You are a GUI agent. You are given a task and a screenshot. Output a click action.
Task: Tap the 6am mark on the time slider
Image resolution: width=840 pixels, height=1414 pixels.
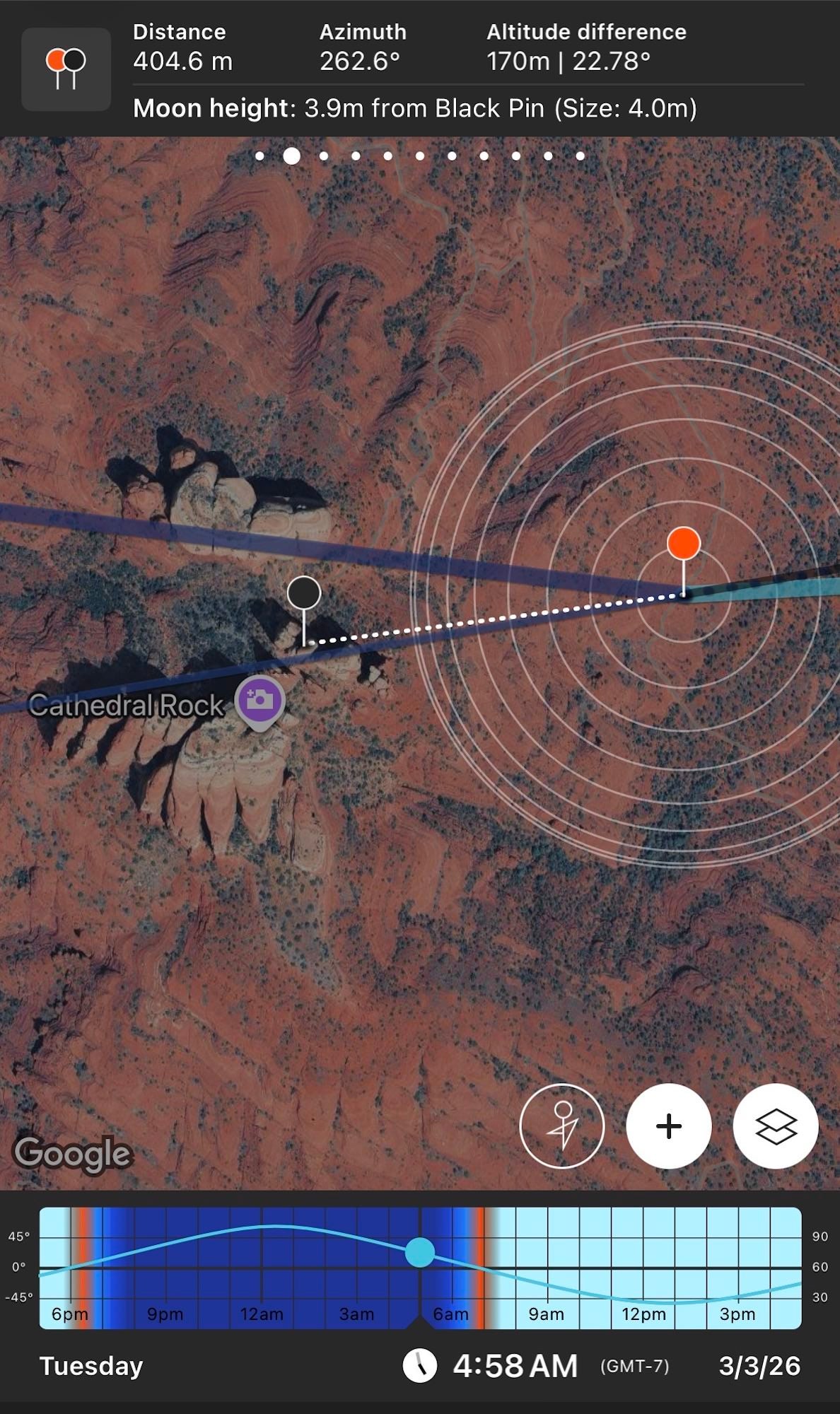point(450,1314)
